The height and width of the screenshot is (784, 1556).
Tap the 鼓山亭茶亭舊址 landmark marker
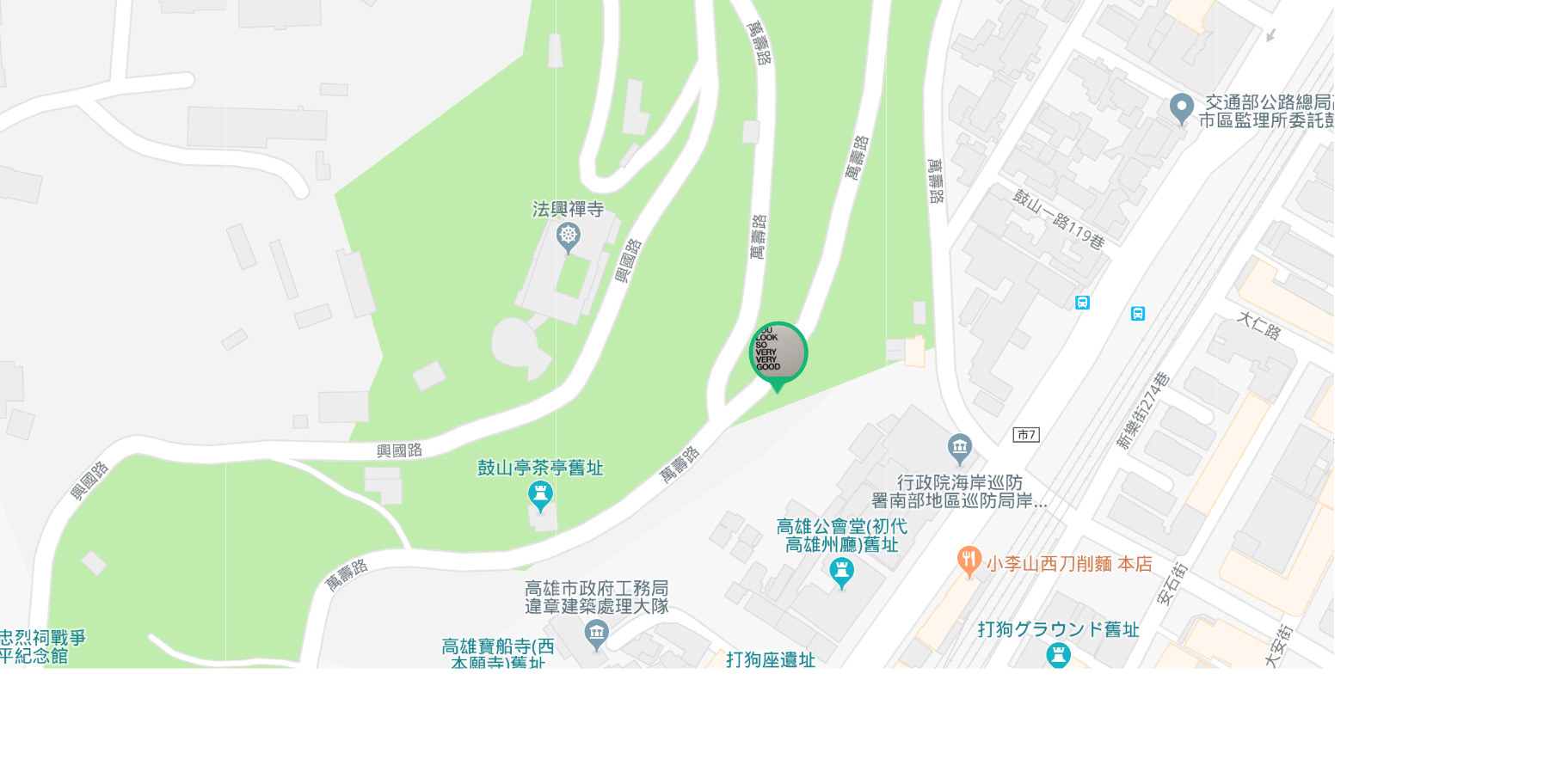tap(540, 496)
